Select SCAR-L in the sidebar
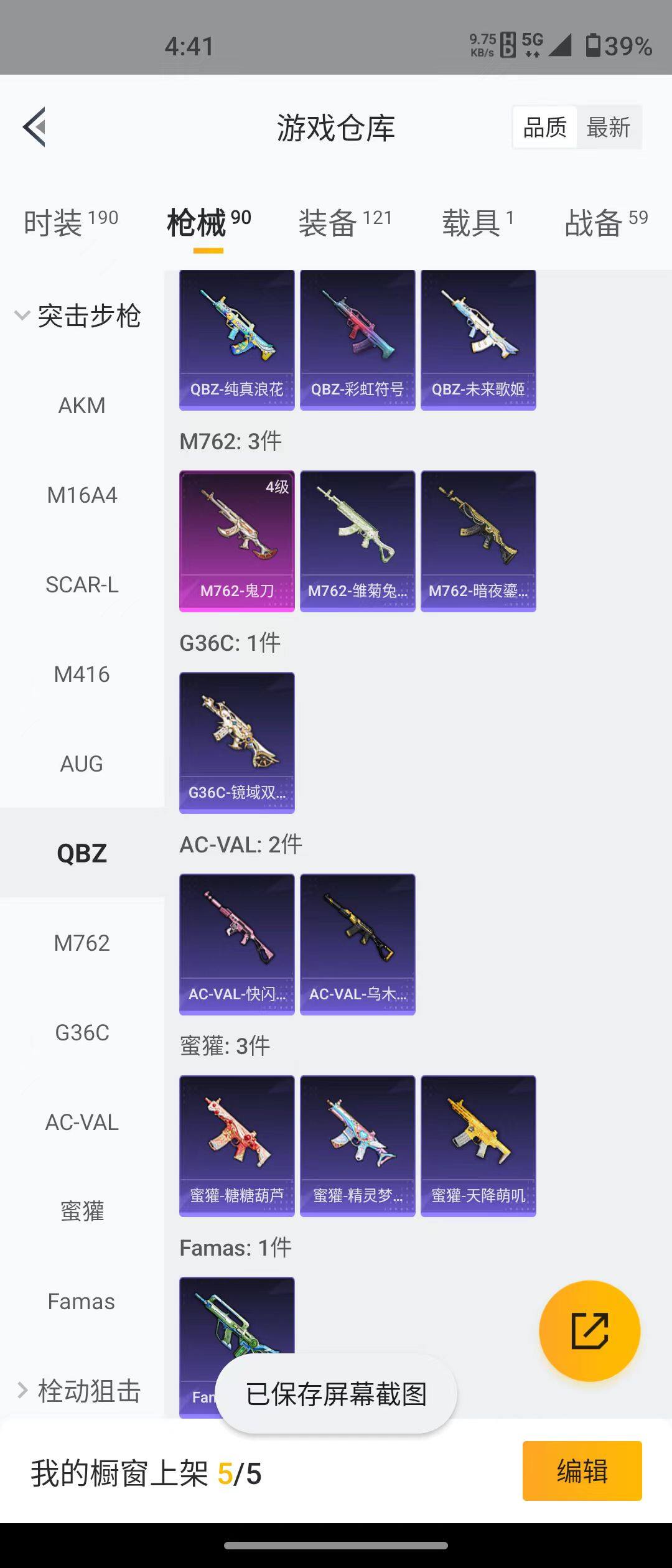The image size is (672, 1568). coord(82,585)
